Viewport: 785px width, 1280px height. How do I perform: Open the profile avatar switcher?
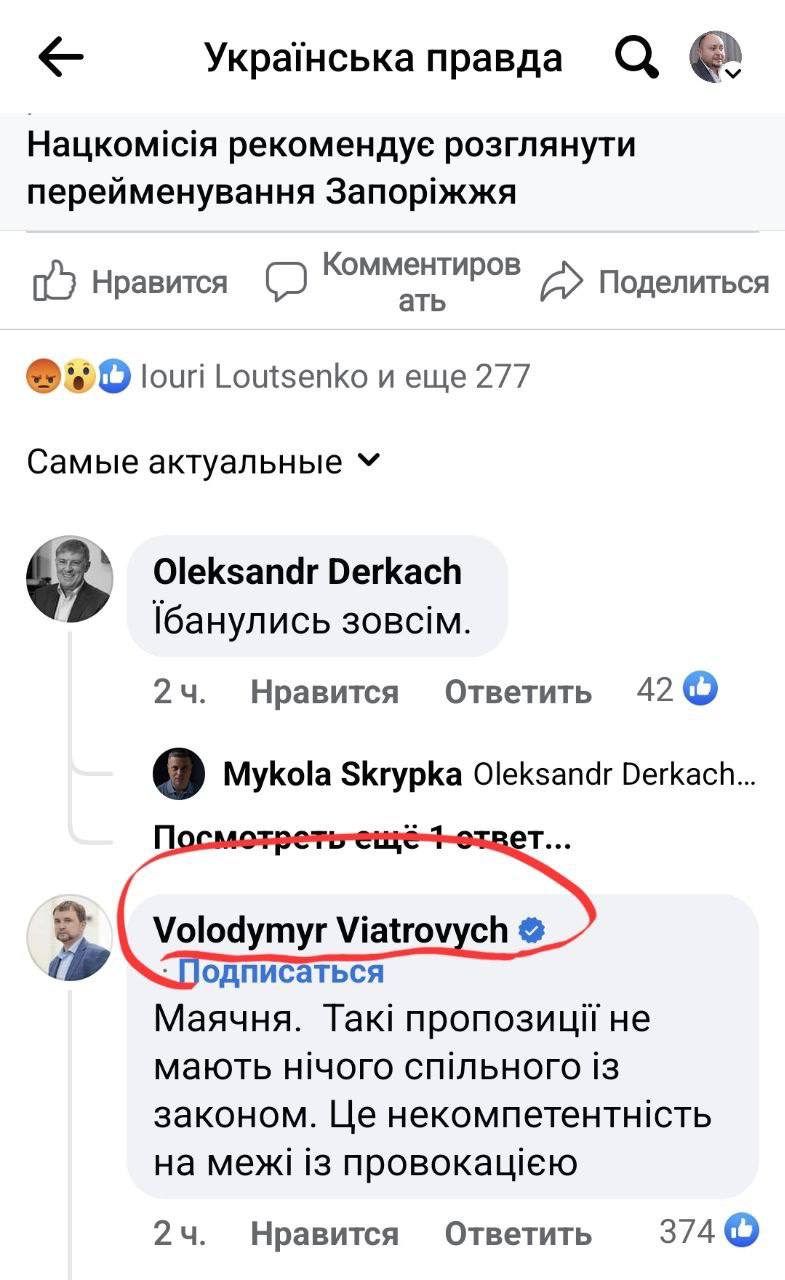tap(716, 58)
